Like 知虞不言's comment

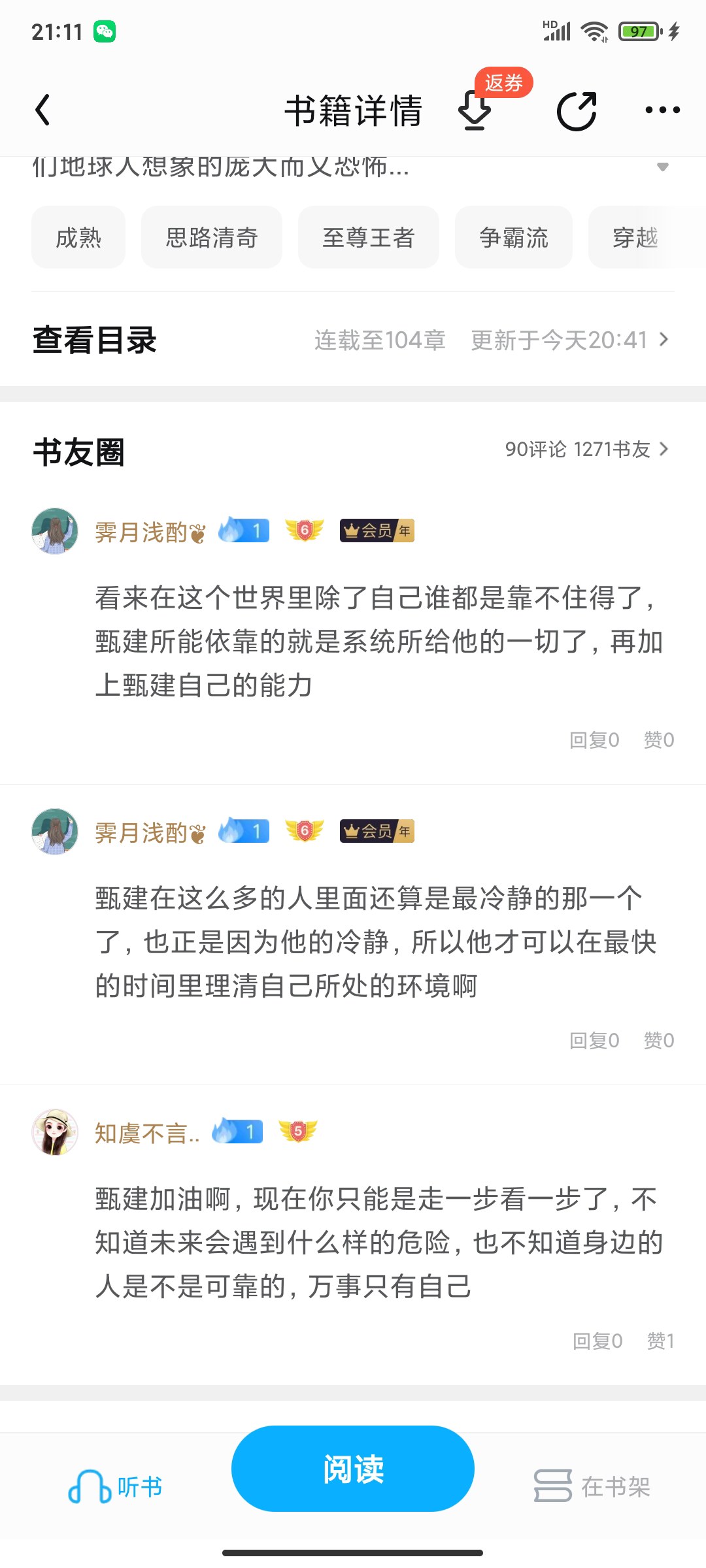click(660, 1341)
